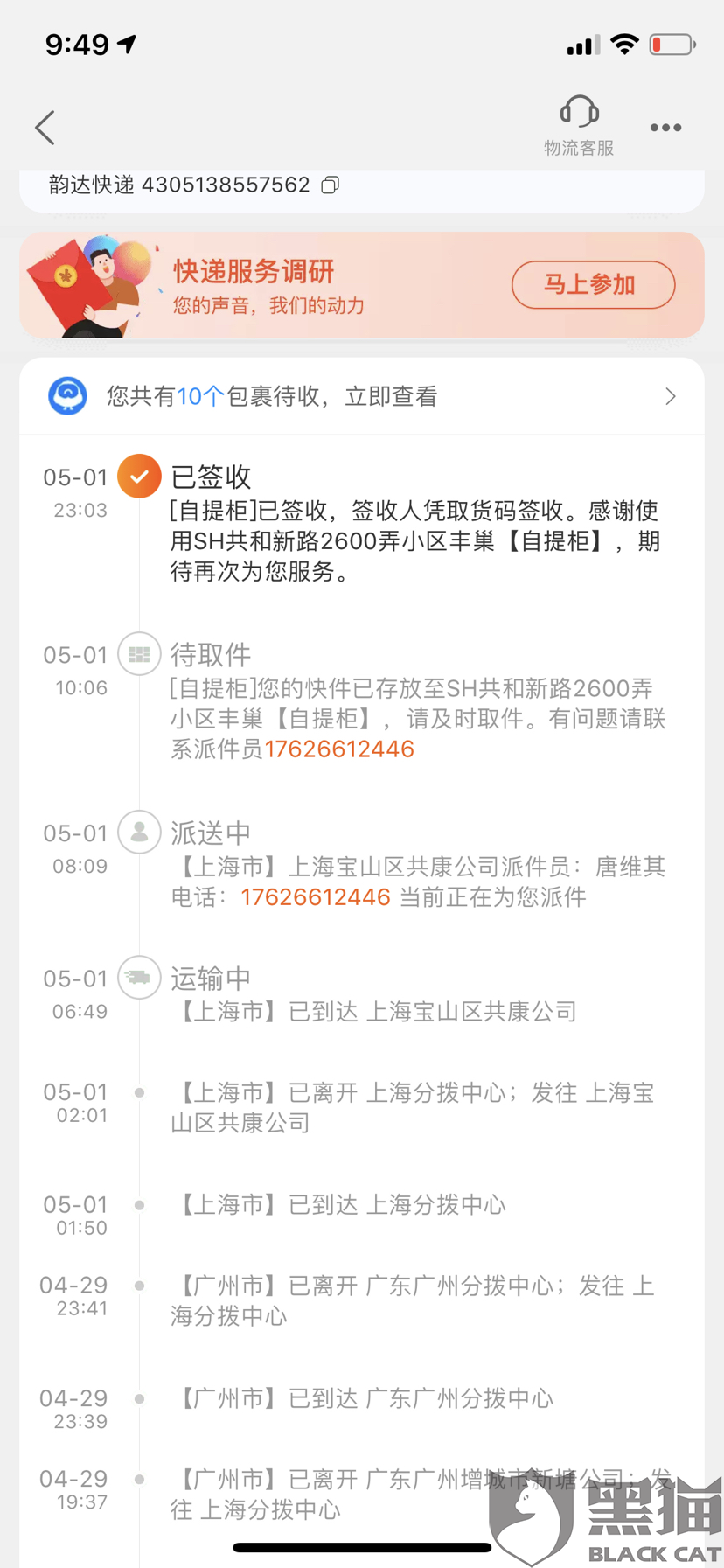View the 10个包裹待收 packages row

click(362, 397)
